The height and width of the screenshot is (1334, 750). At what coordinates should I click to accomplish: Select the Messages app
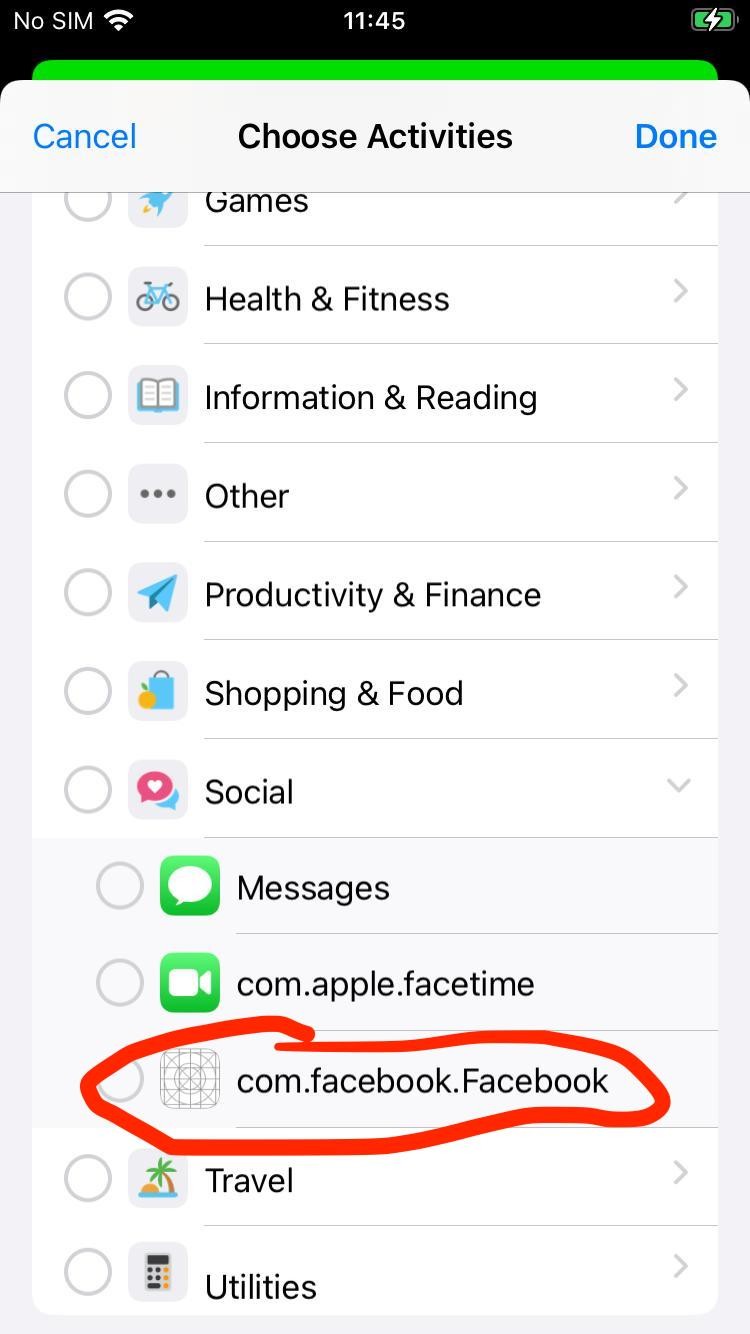tap(120, 886)
